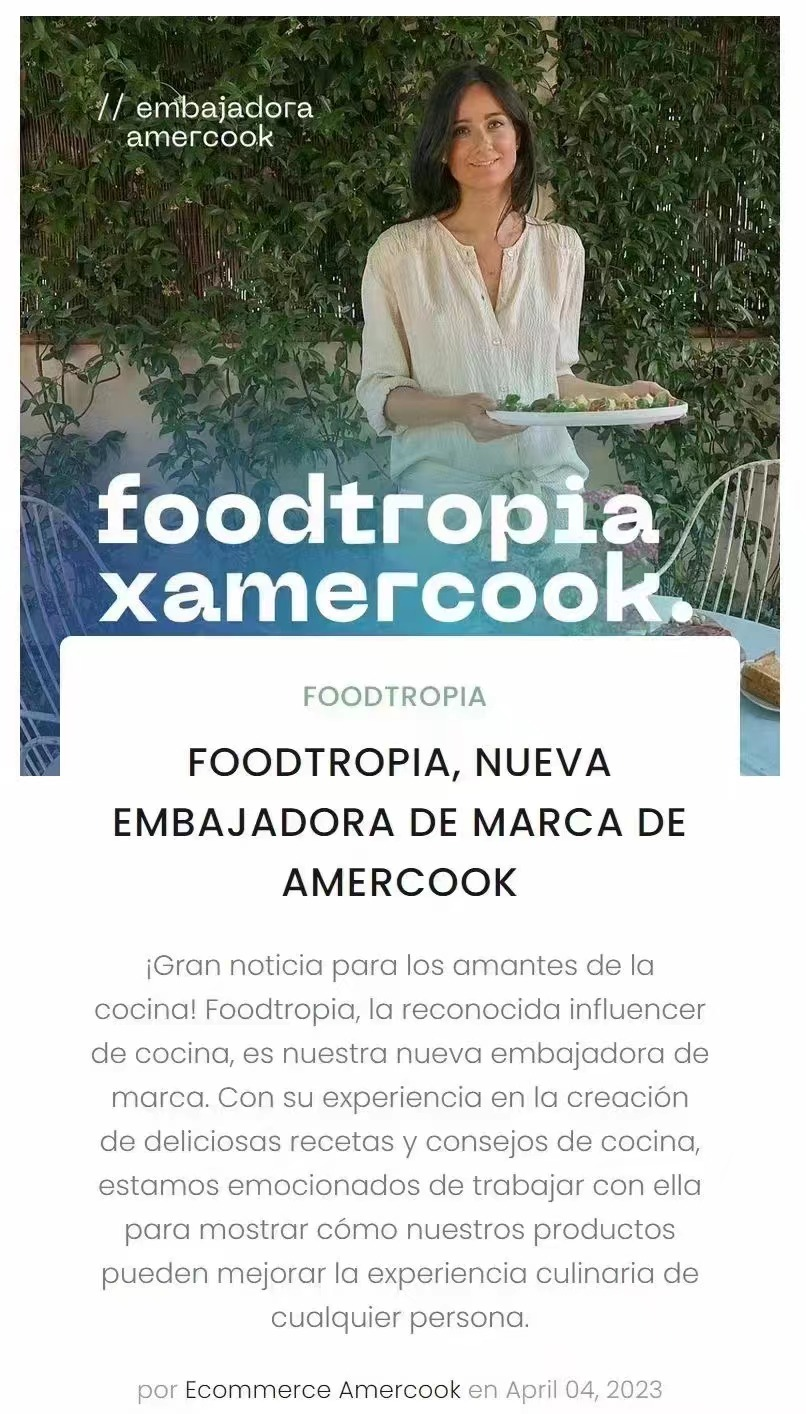Open the FOODTROPIA category tag

click(395, 697)
